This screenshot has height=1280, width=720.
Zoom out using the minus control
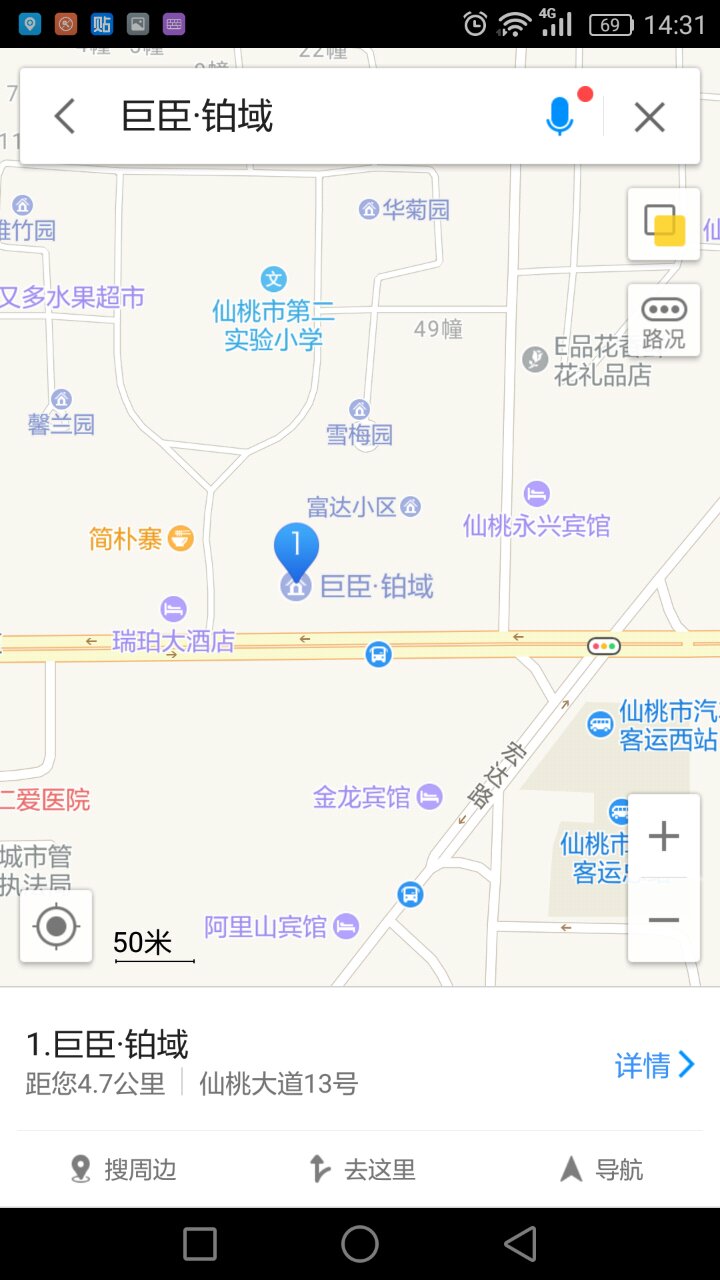[663, 919]
